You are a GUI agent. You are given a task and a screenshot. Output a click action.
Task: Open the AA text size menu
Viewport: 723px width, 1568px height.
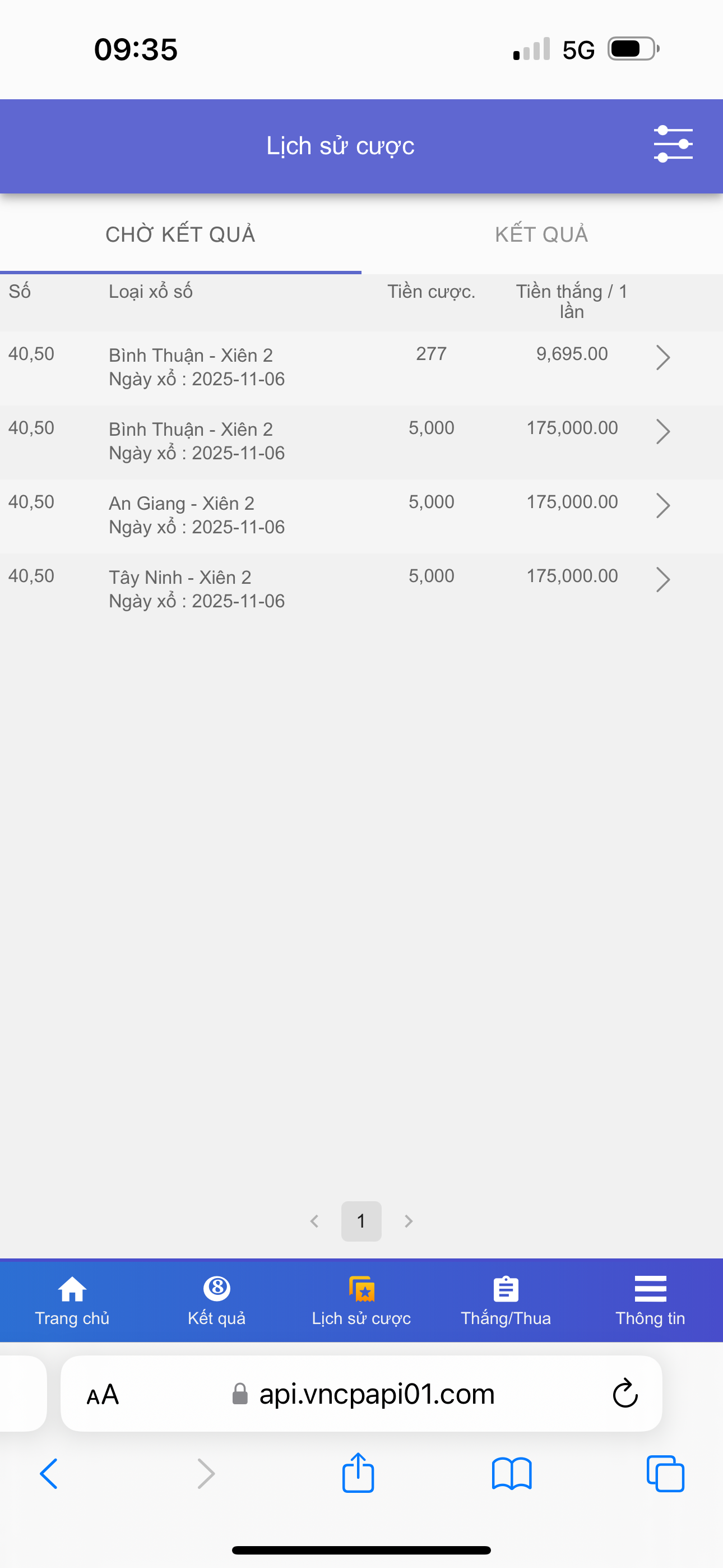coord(102,1394)
